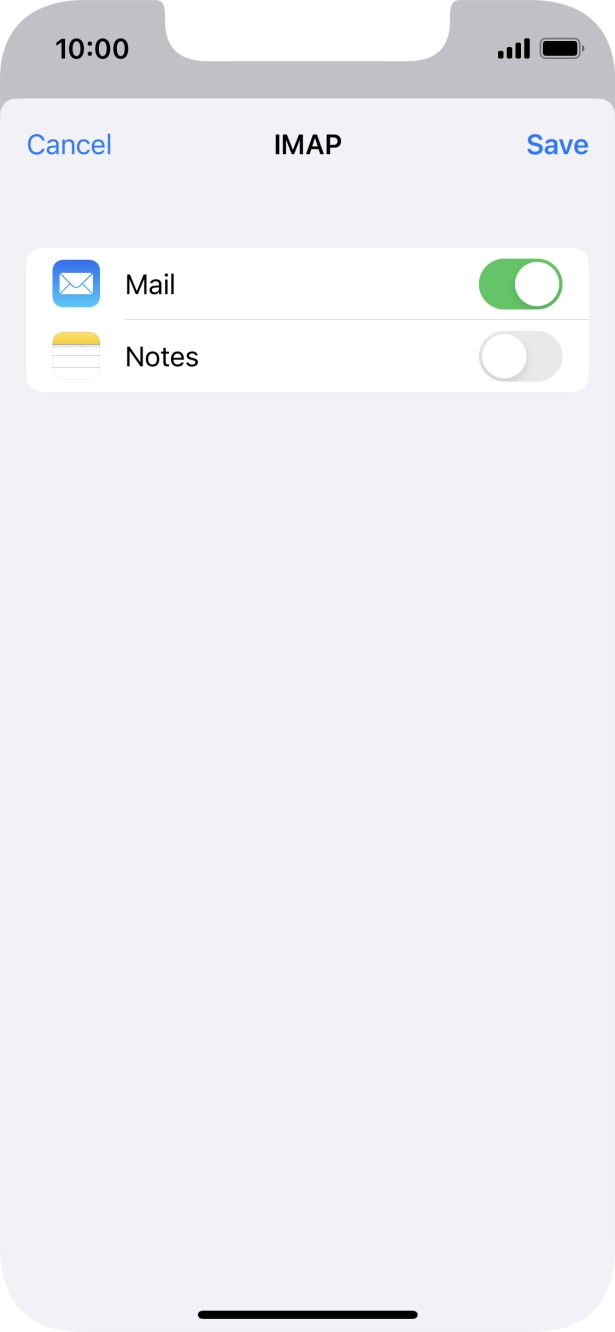Enable the Notes toggle
The height and width of the screenshot is (1332, 615).
tap(520, 357)
